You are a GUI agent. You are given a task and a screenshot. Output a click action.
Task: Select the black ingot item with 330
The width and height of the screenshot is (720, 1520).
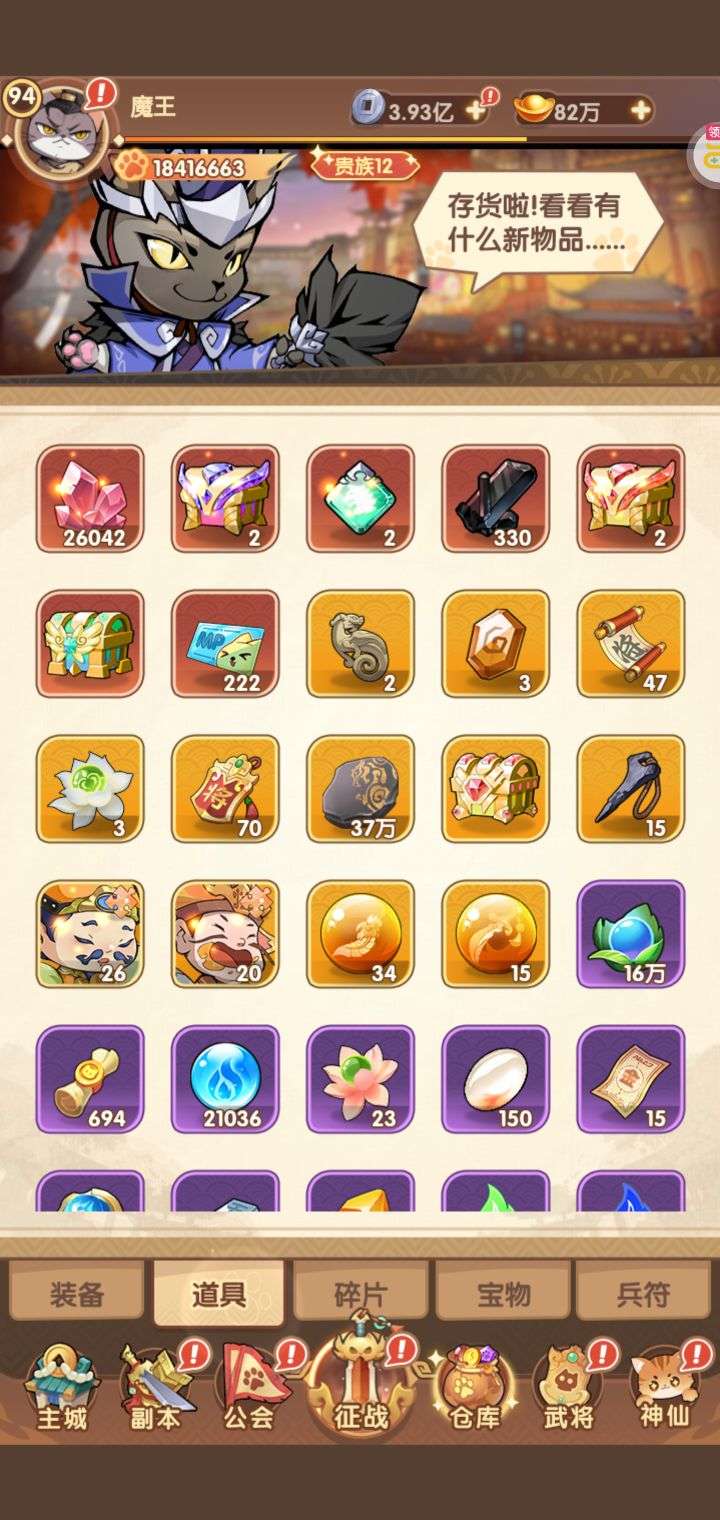click(x=496, y=498)
